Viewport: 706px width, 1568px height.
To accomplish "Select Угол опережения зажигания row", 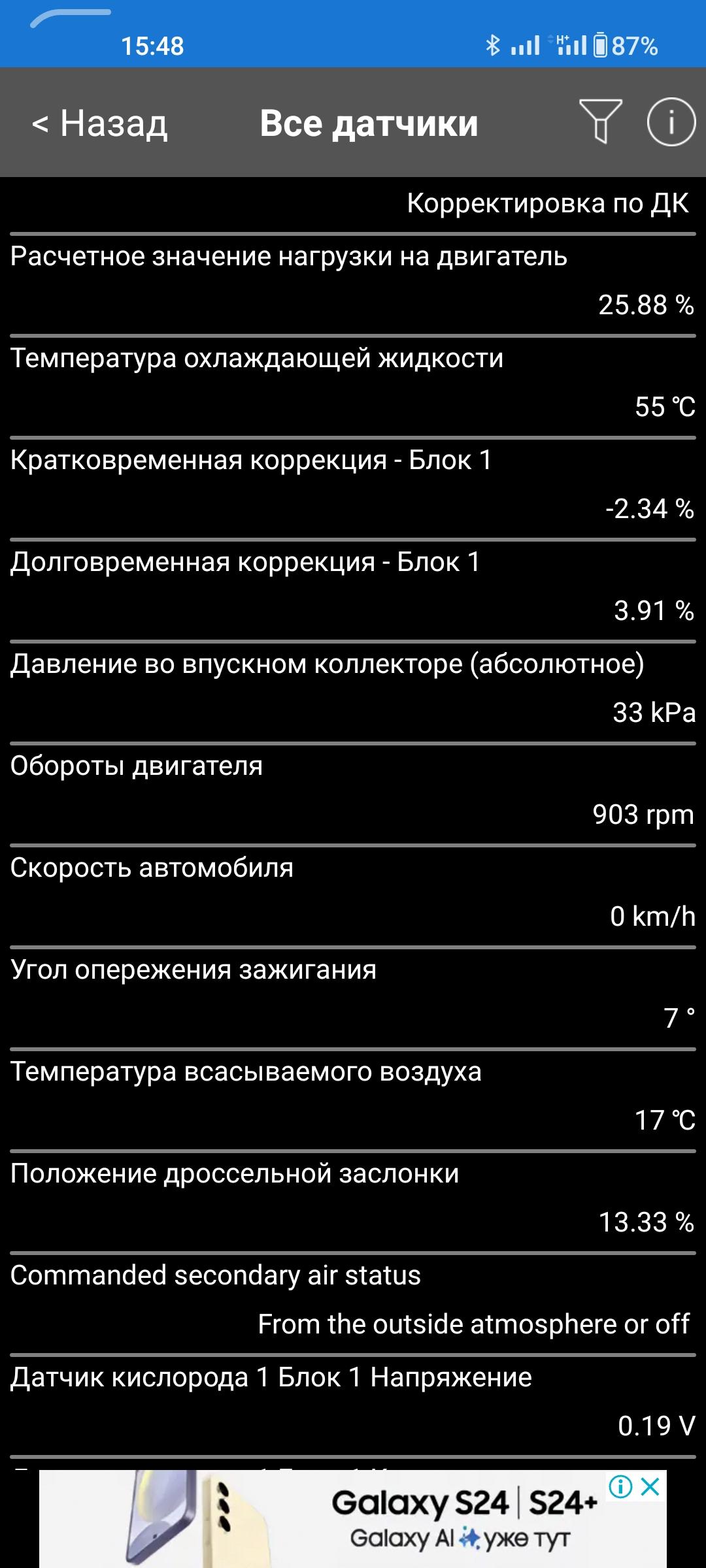I will point(353,998).
